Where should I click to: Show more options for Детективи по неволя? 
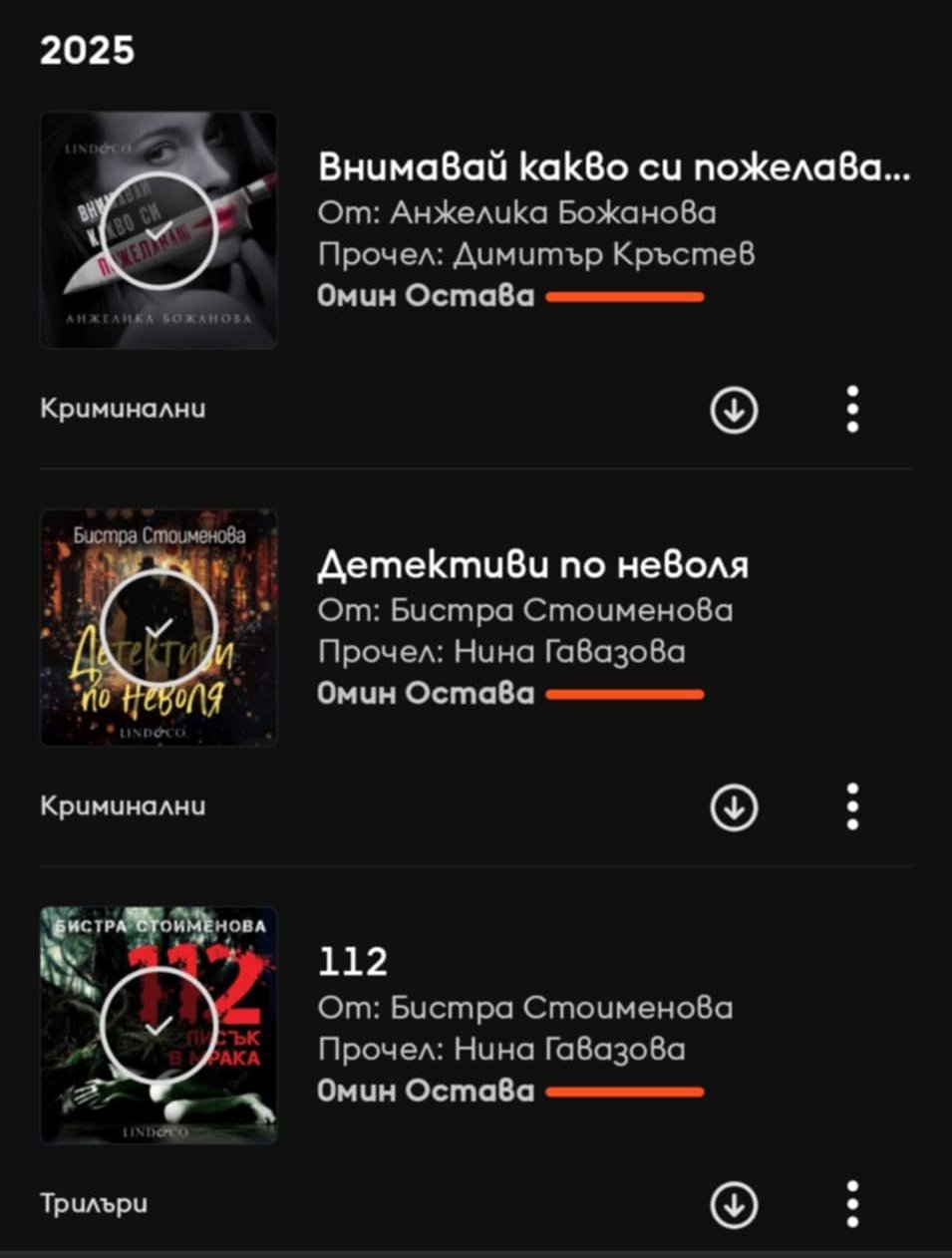pyautogui.click(x=852, y=806)
